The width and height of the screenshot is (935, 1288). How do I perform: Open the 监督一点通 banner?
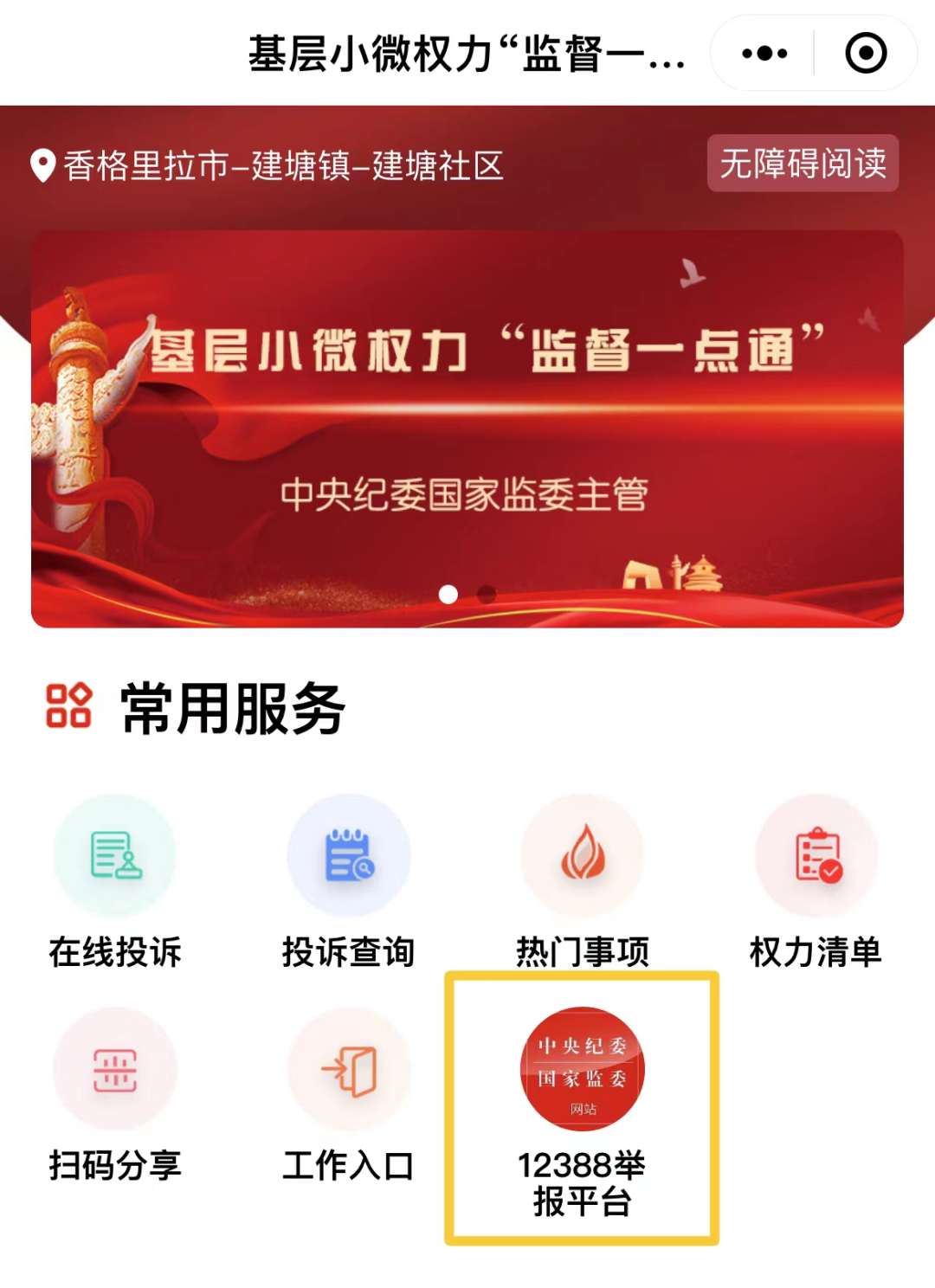tap(467, 428)
